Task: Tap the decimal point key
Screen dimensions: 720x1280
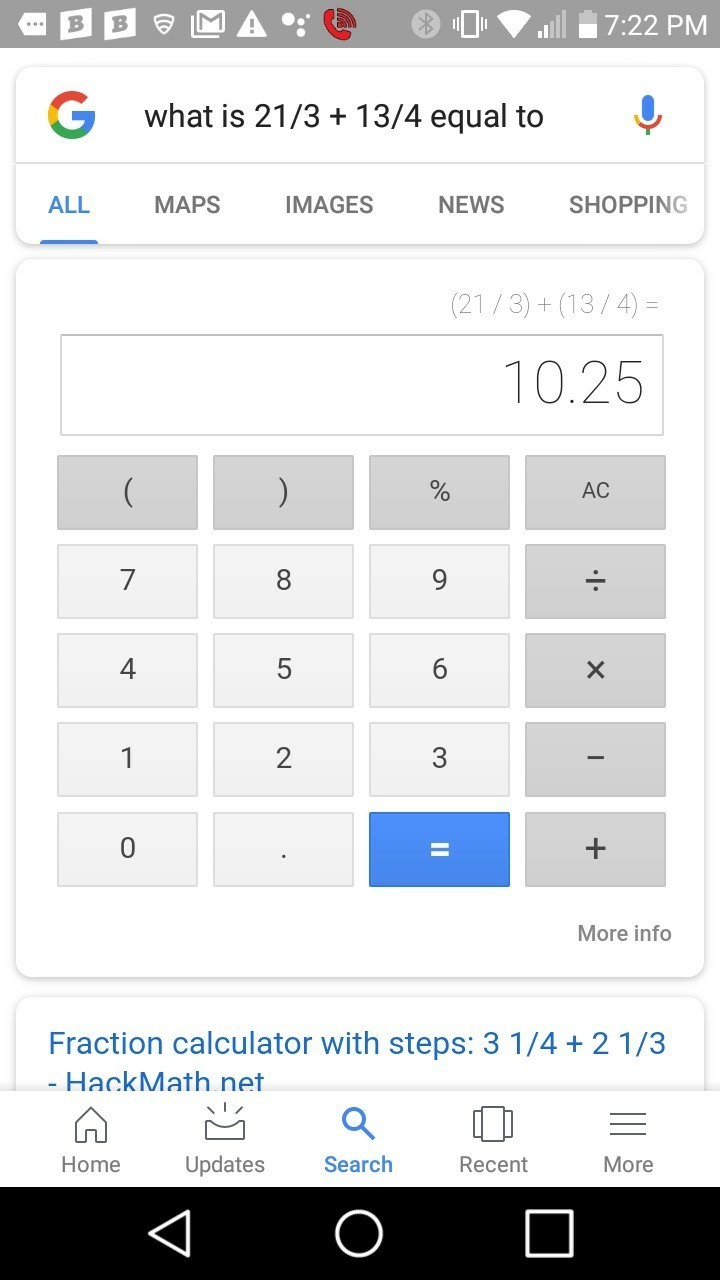Action: click(283, 849)
